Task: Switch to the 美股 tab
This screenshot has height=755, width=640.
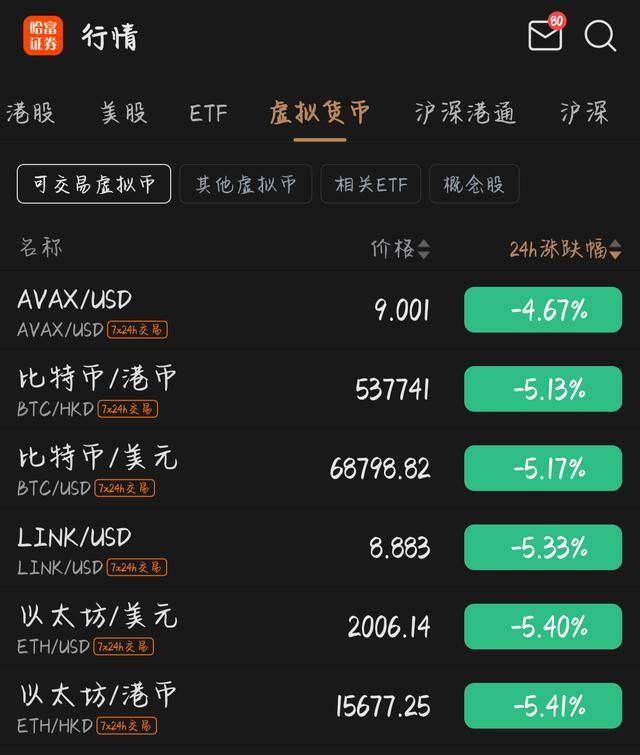Action: pyautogui.click(x=124, y=113)
